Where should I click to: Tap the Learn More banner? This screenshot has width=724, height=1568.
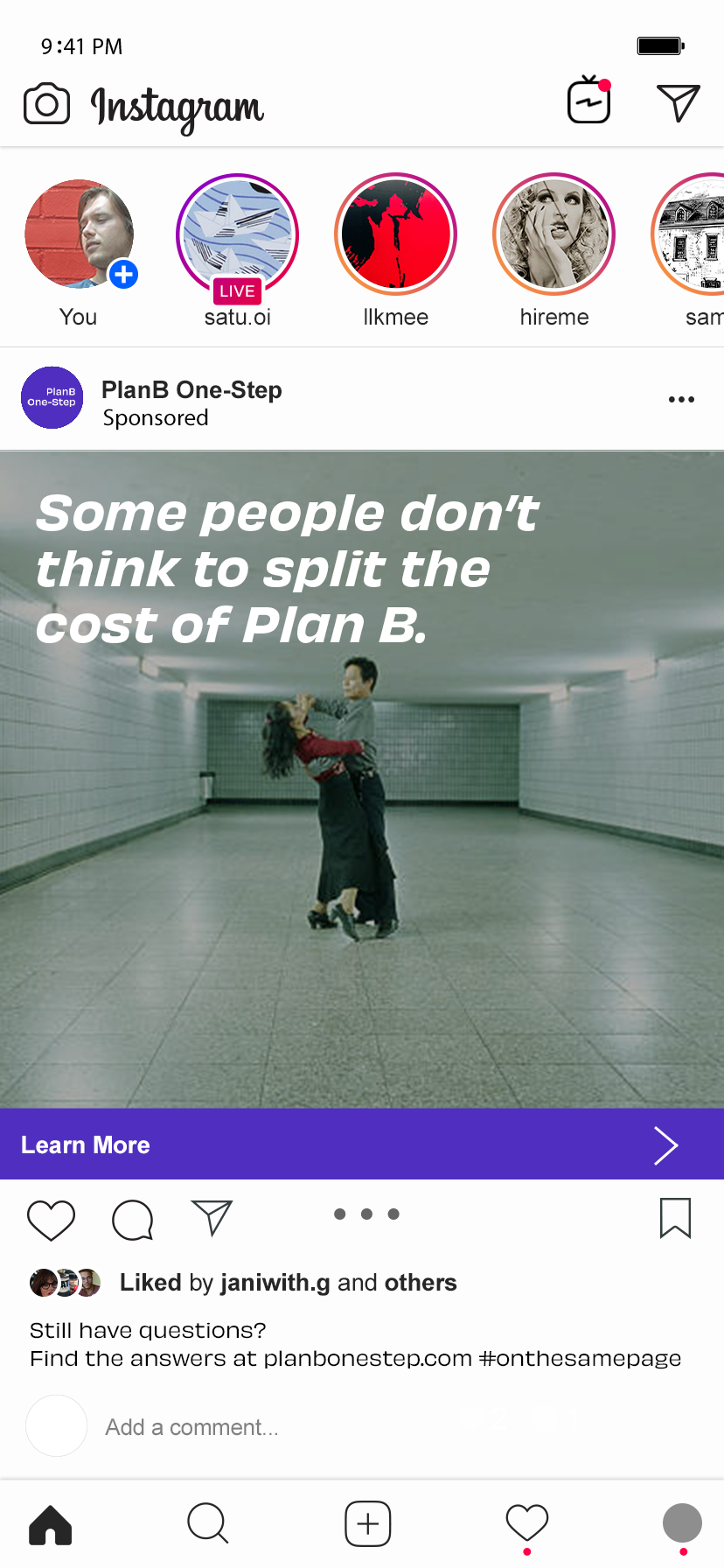click(x=361, y=1144)
